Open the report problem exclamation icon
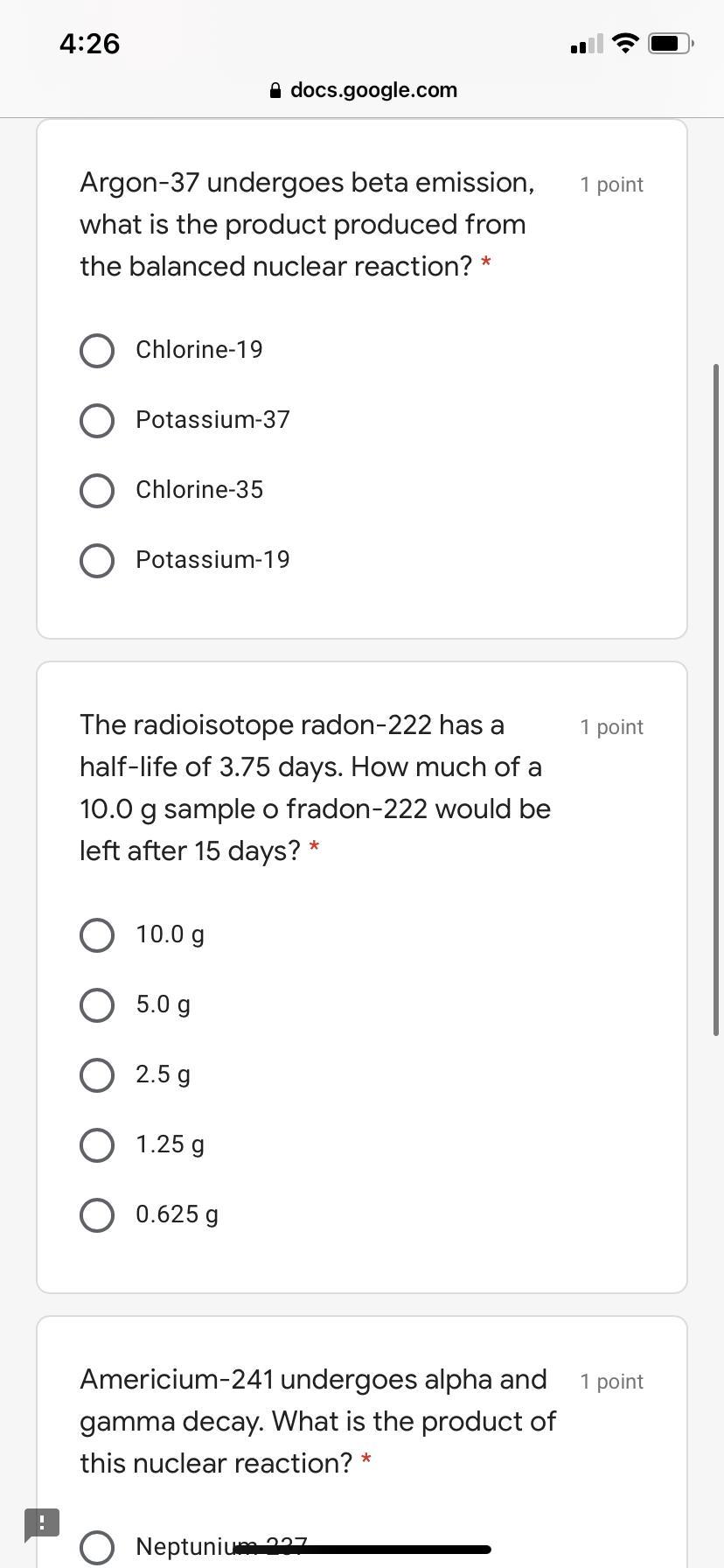The height and width of the screenshot is (1568, 724). (x=42, y=1524)
